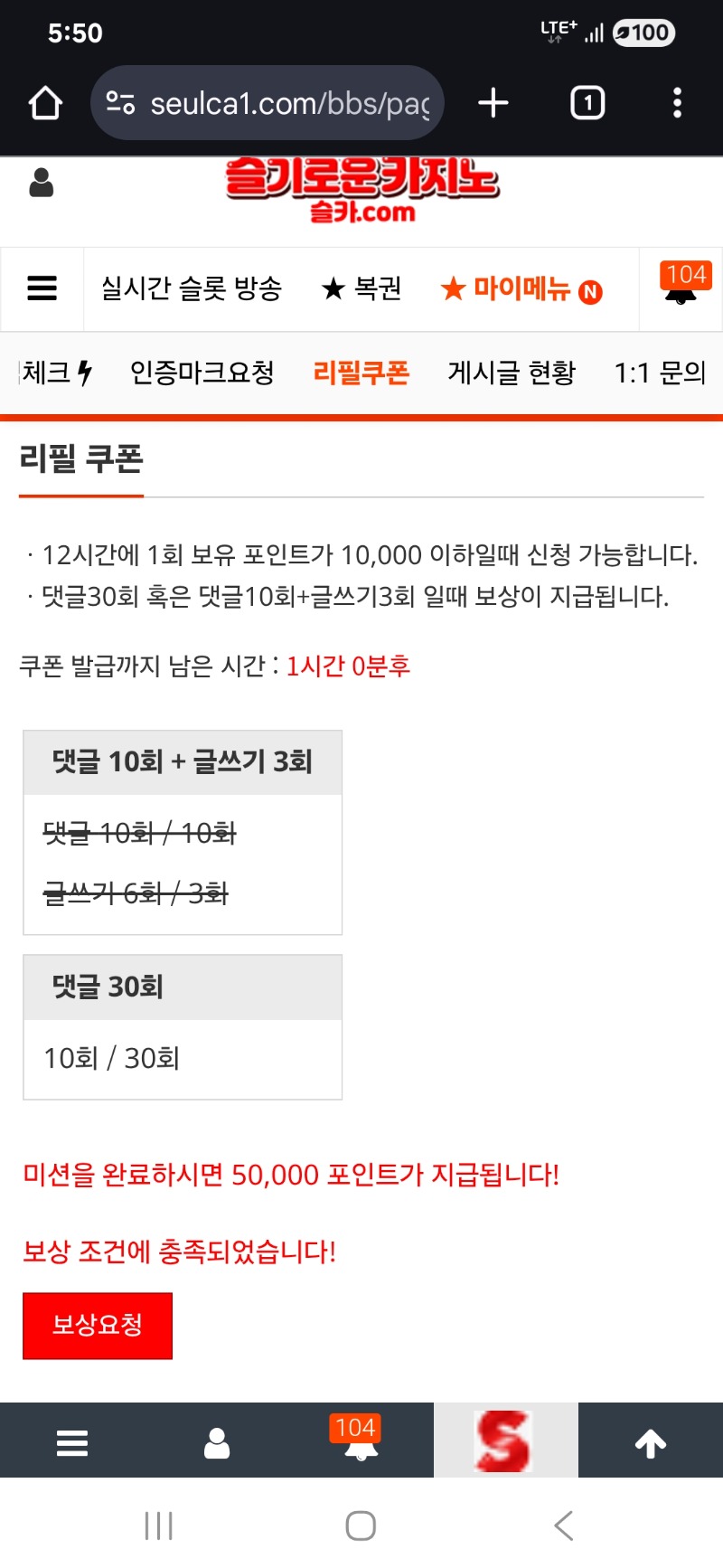Go to 실시간 슬롯 방송
The height and width of the screenshot is (1568, 723).
[192, 288]
